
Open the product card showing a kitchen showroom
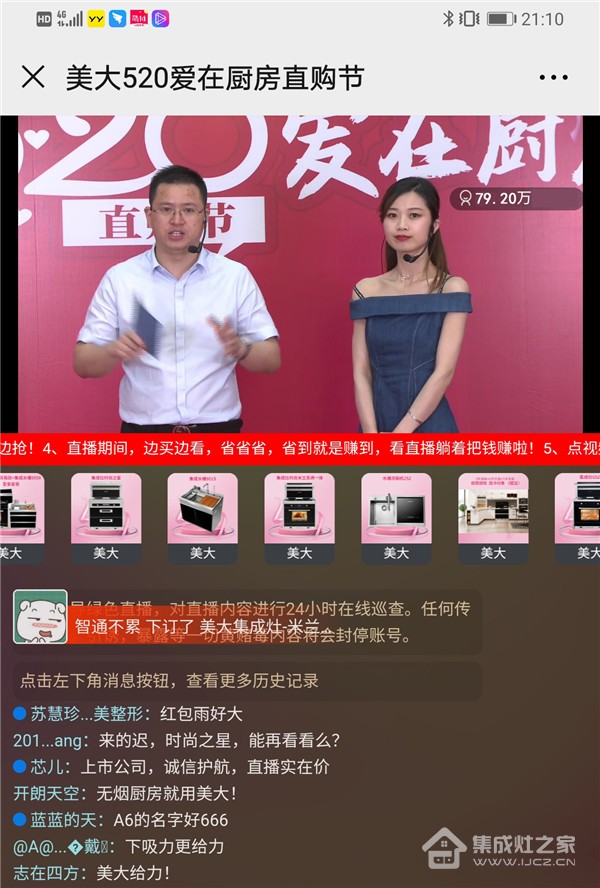point(493,508)
